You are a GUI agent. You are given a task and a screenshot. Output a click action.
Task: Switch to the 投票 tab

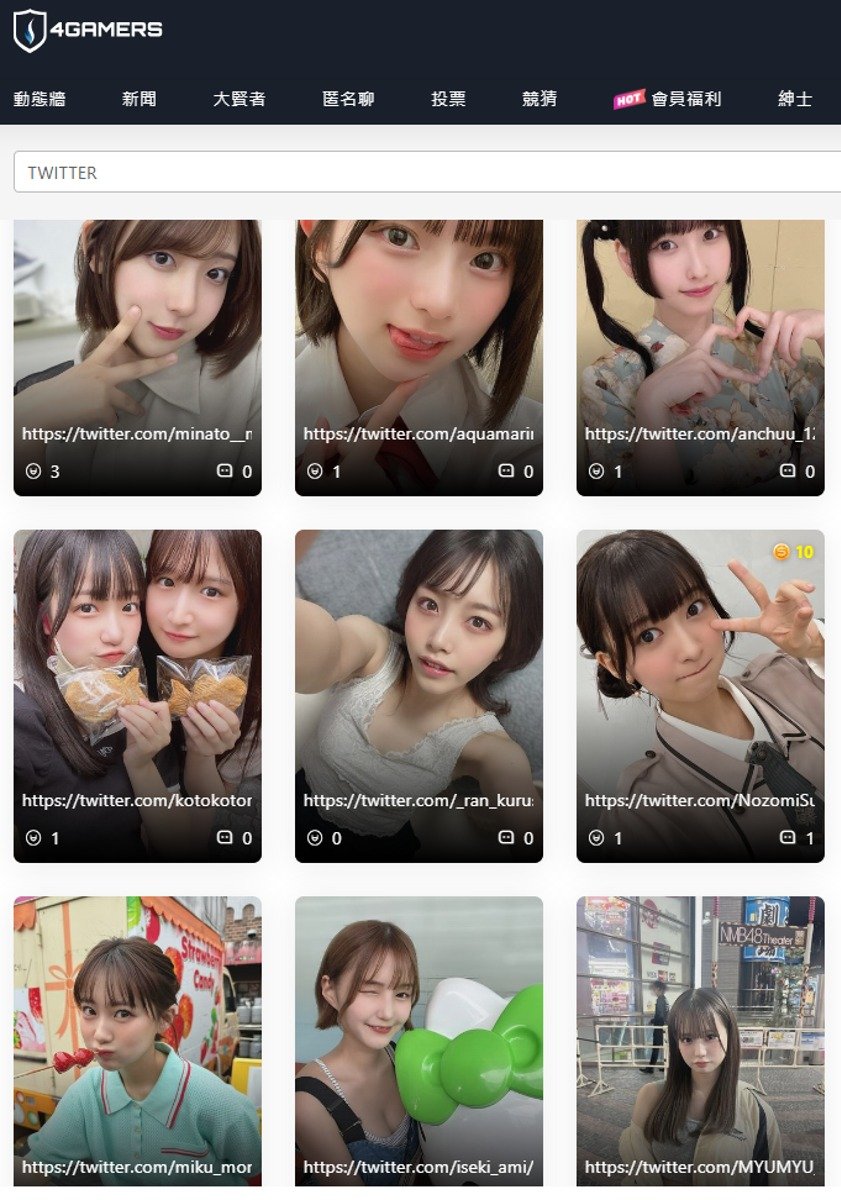pos(448,99)
